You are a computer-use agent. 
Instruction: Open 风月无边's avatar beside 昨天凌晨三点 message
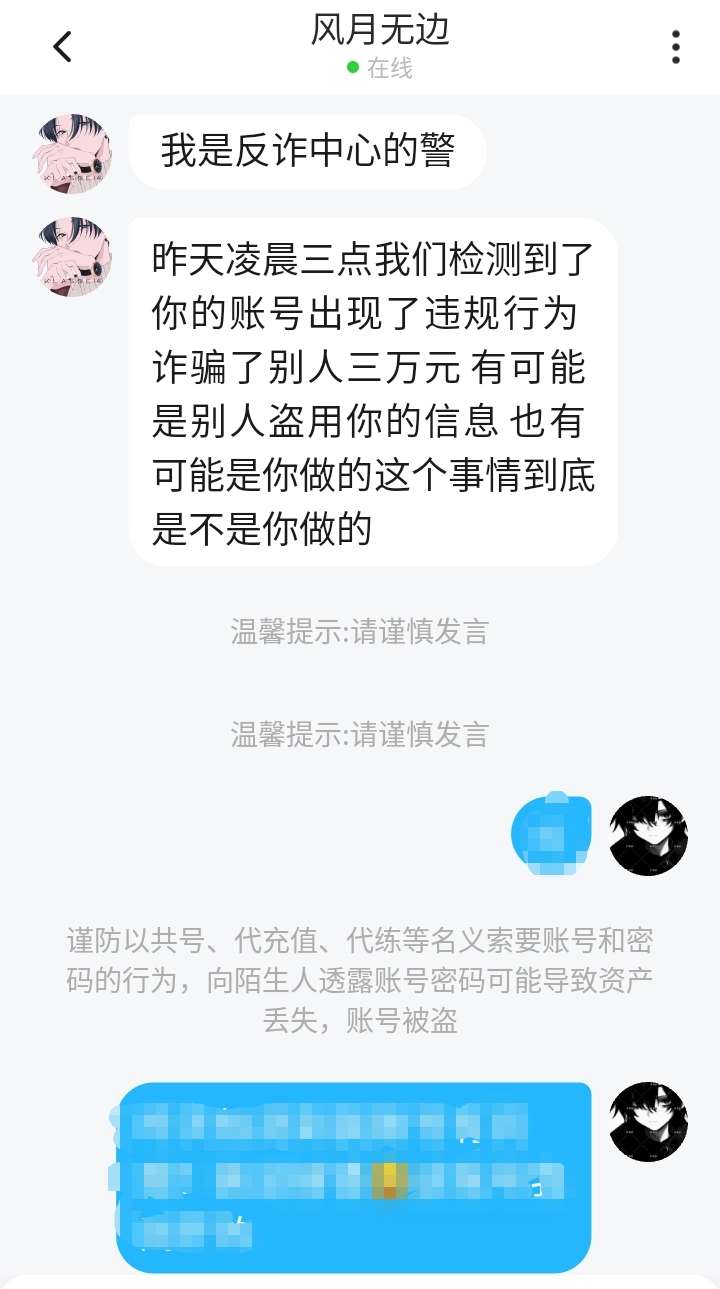pyautogui.click(x=73, y=257)
